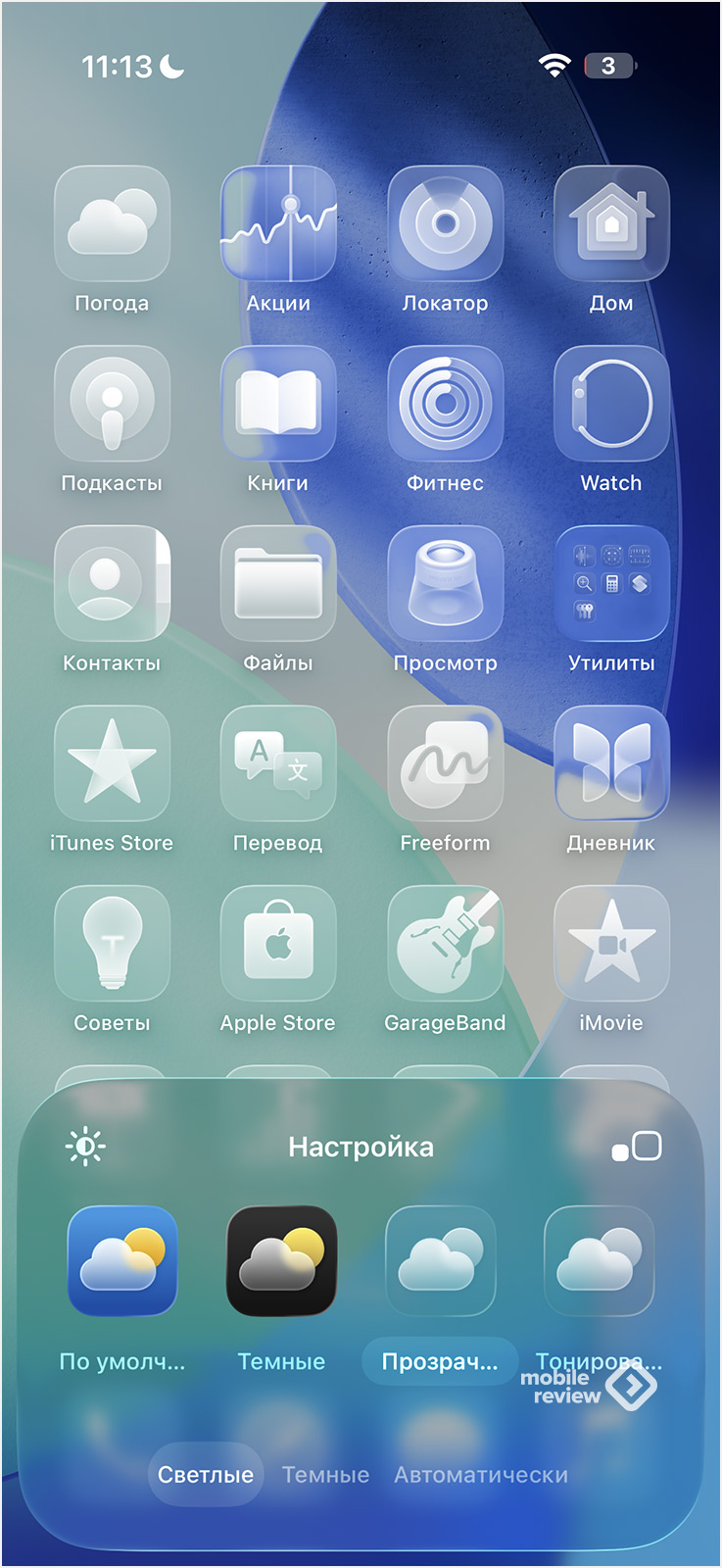Open the Apple Store app
This screenshot has height=1568, width=722.
click(278, 944)
